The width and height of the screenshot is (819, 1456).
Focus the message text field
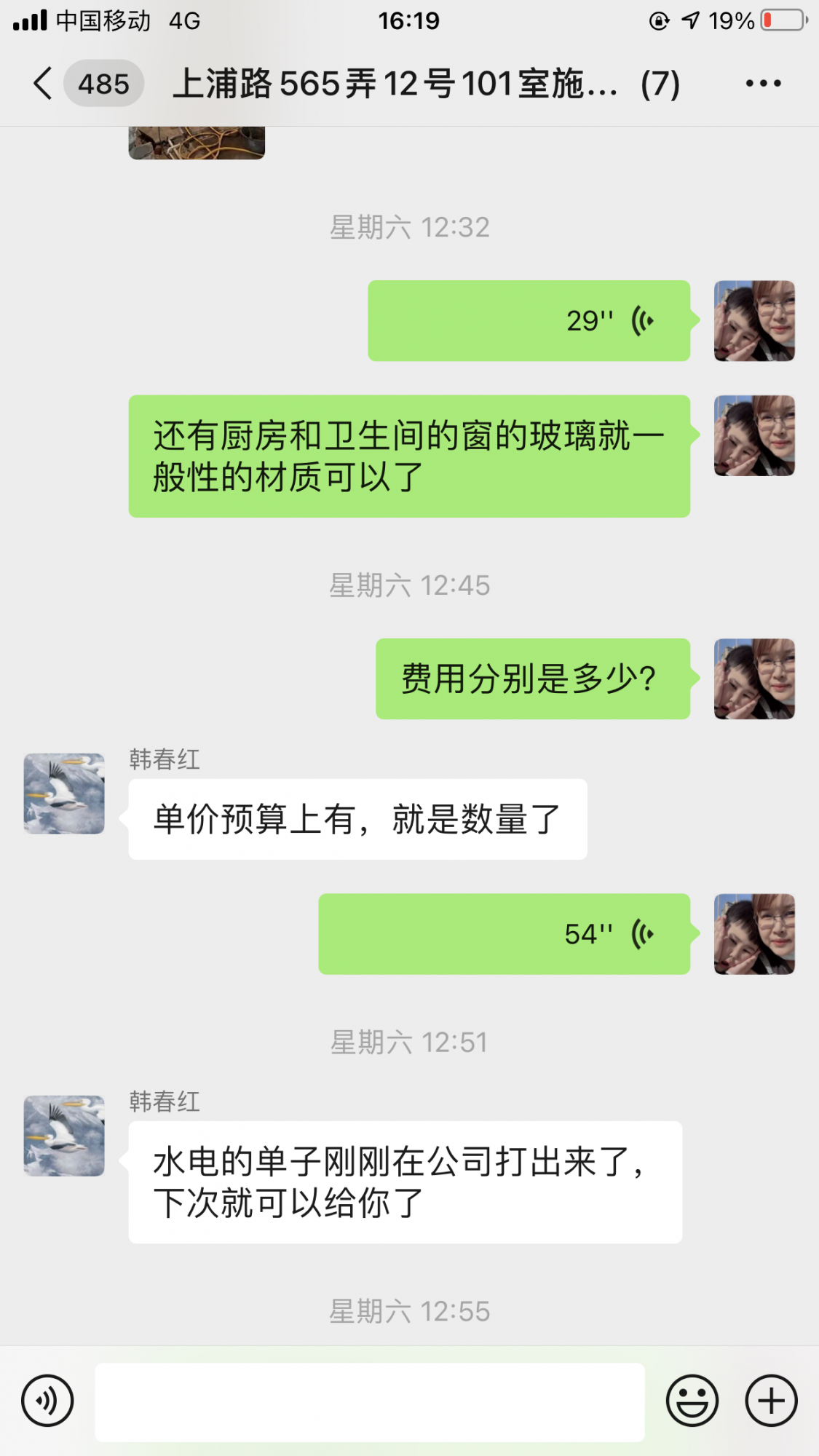pos(370,1402)
